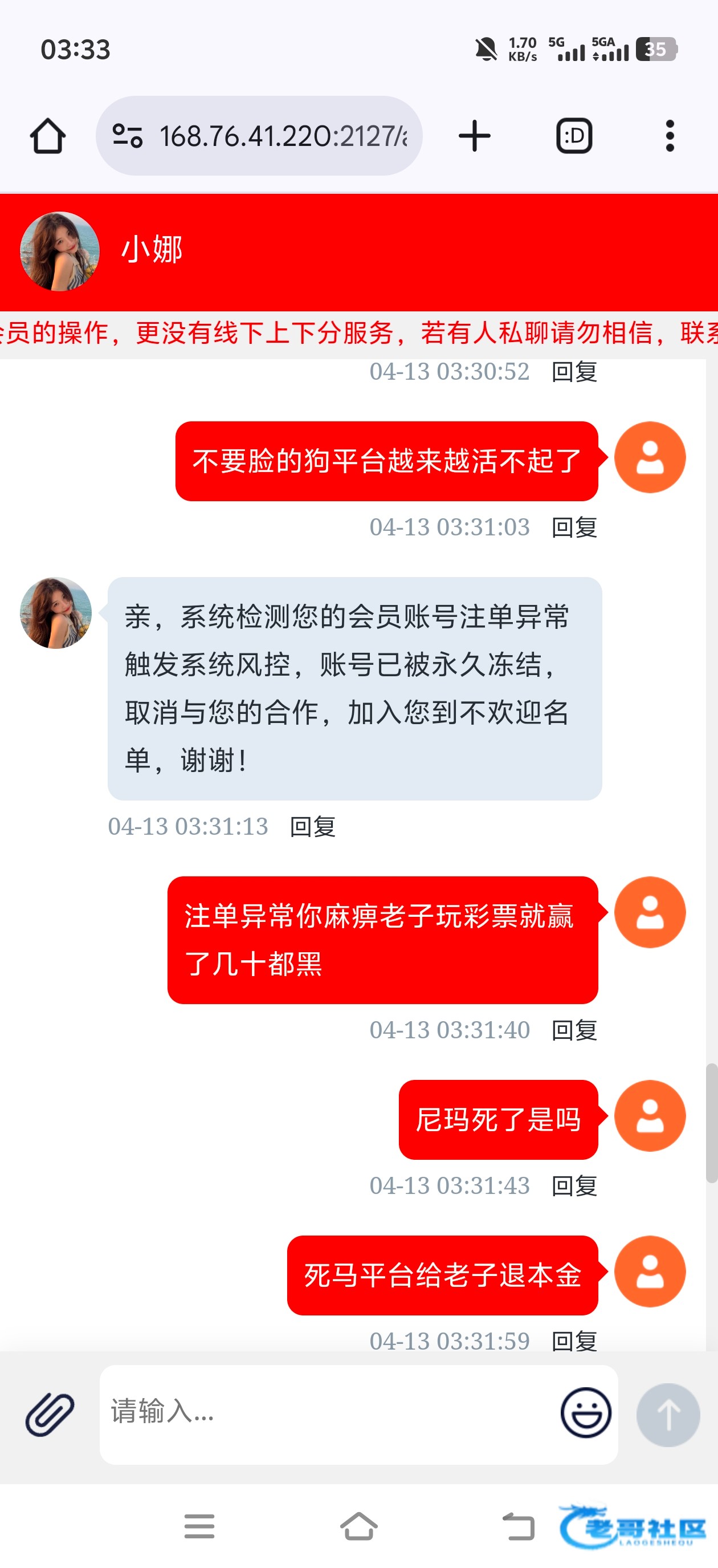718x1568 pixels.
Task: Open the emoji picker
Action: tap(585, 1412)
